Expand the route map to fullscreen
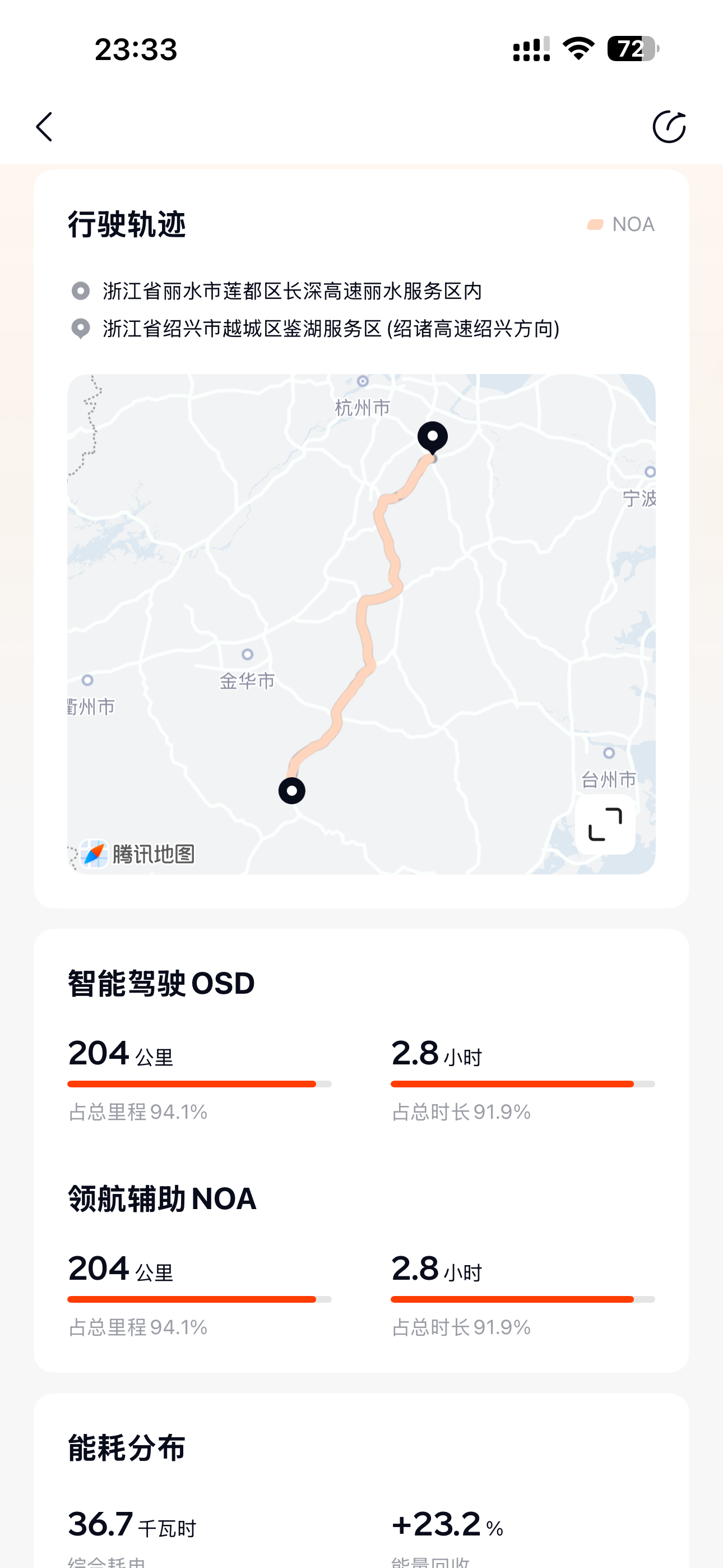Screen dimensions: 723x1568 click(605, 824)
